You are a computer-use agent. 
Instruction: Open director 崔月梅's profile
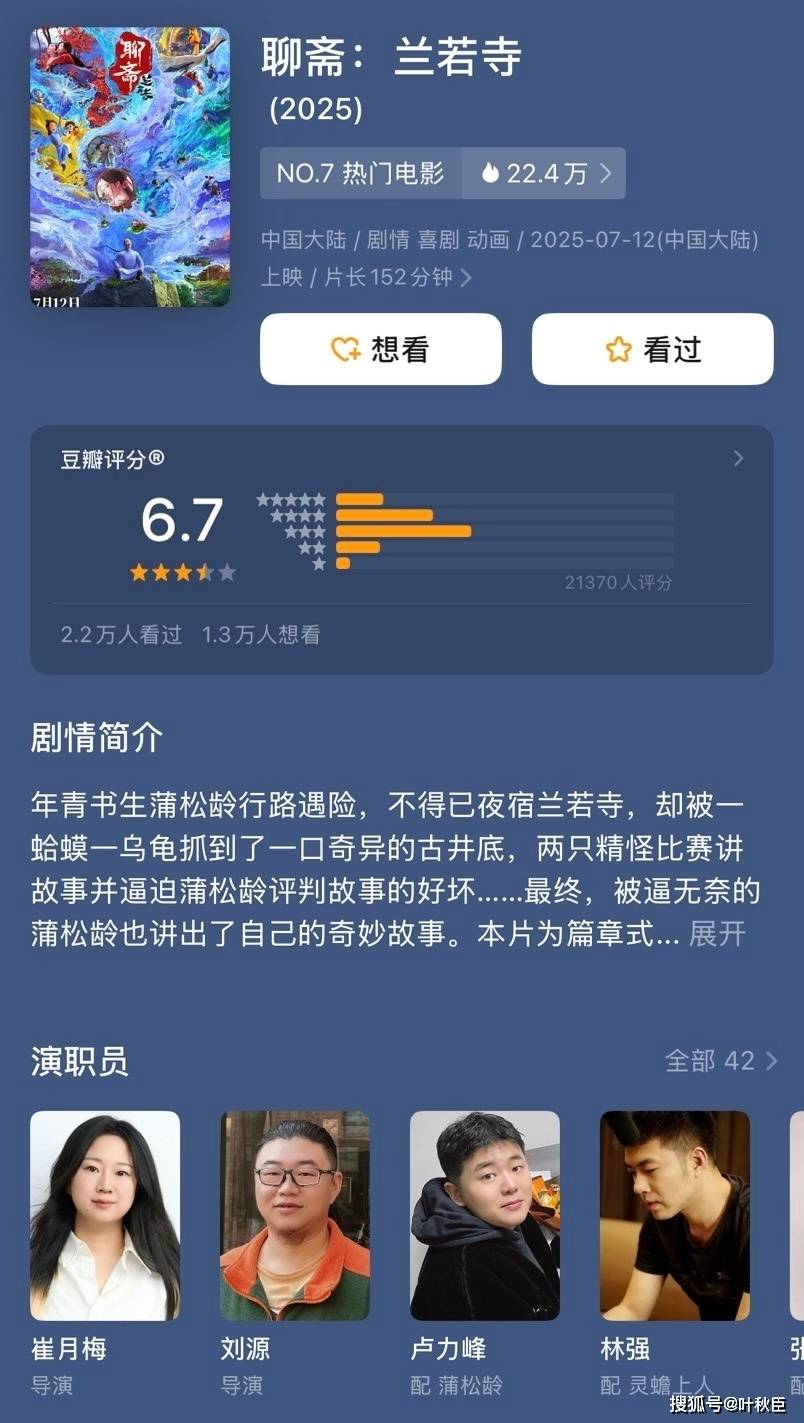pyautogui.click(x=105, y=1215)
